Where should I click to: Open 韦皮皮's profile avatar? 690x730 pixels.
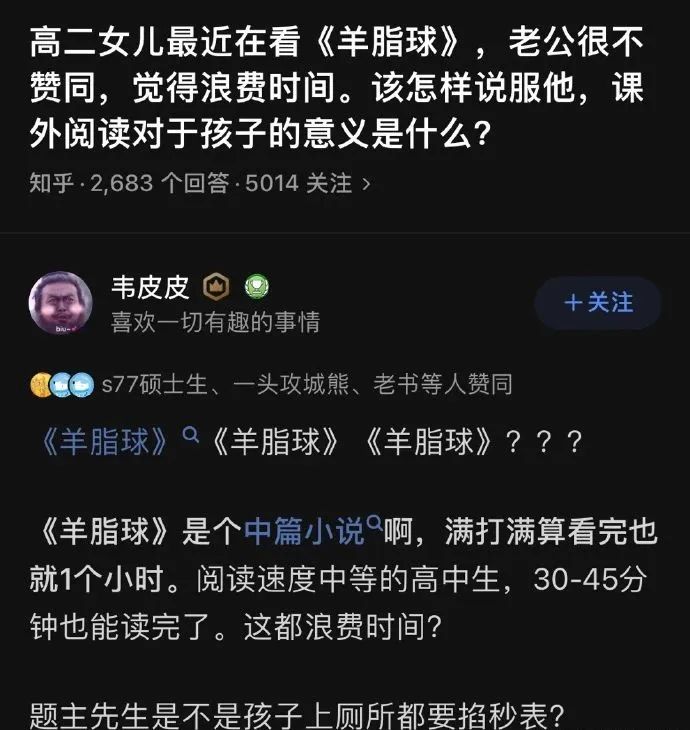(61, 302)
